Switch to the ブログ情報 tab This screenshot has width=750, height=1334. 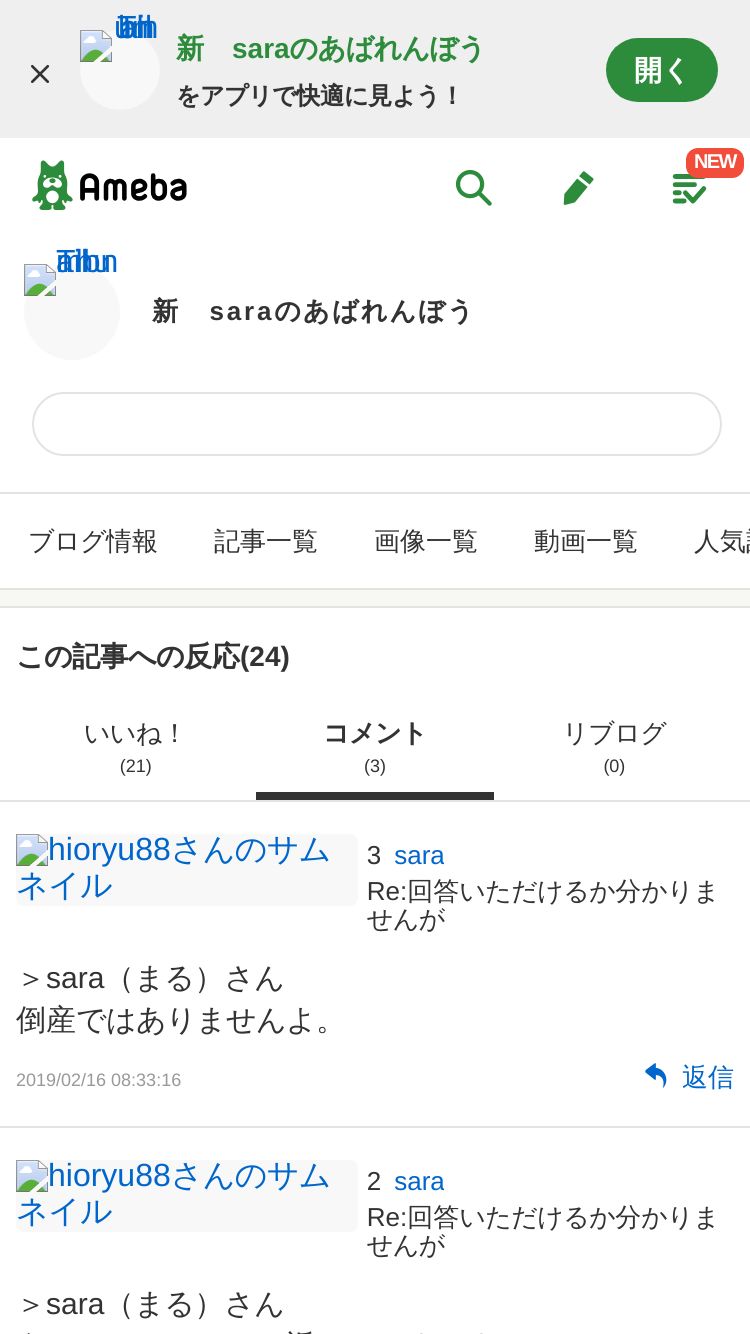(x=93, y=541)
